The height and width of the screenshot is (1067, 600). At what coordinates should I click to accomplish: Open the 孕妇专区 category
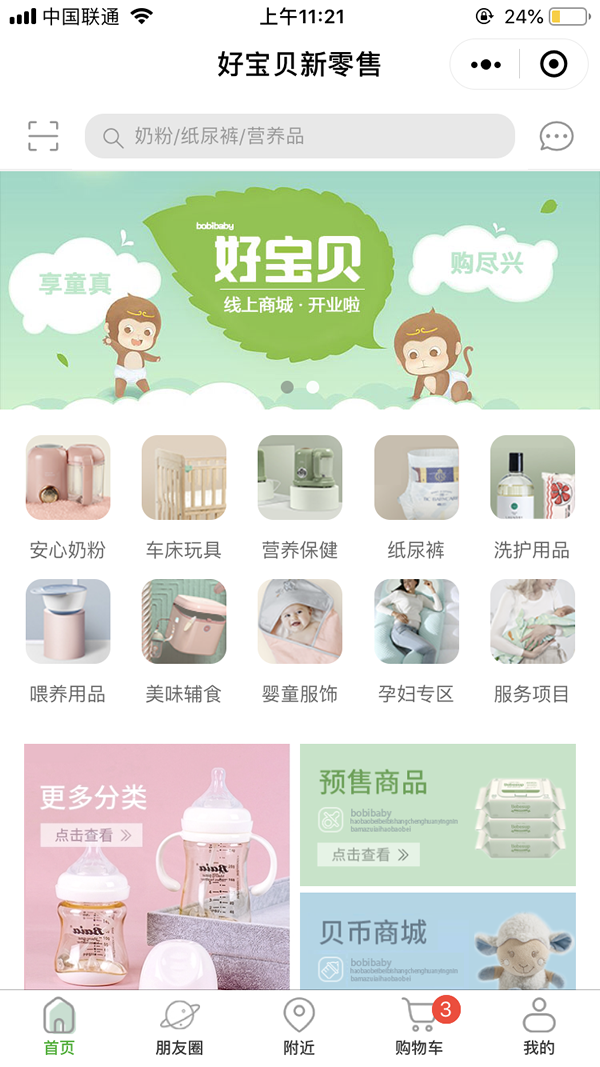[x=416, y=642]
